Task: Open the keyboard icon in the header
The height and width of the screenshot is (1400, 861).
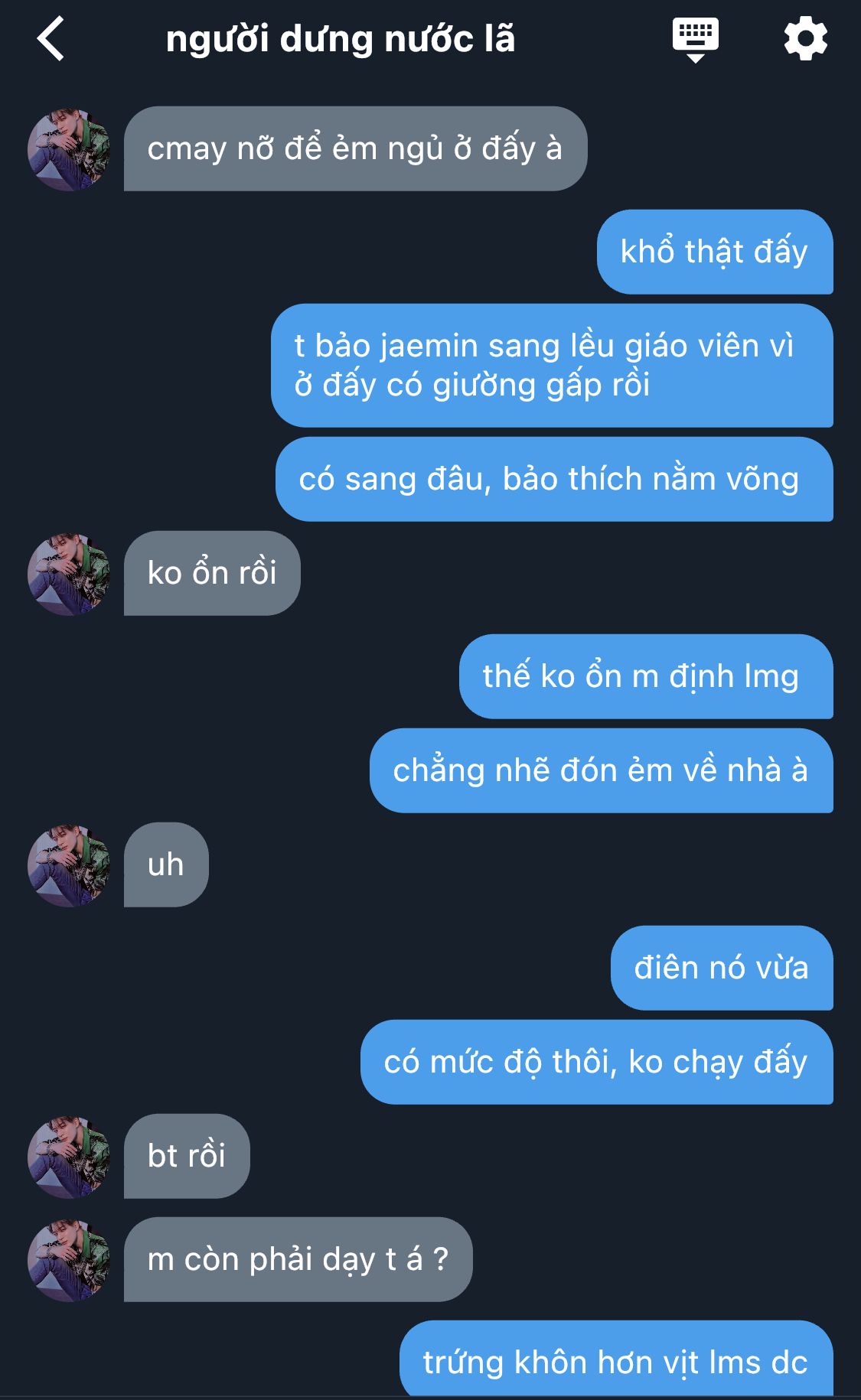Action: (695, 40)
